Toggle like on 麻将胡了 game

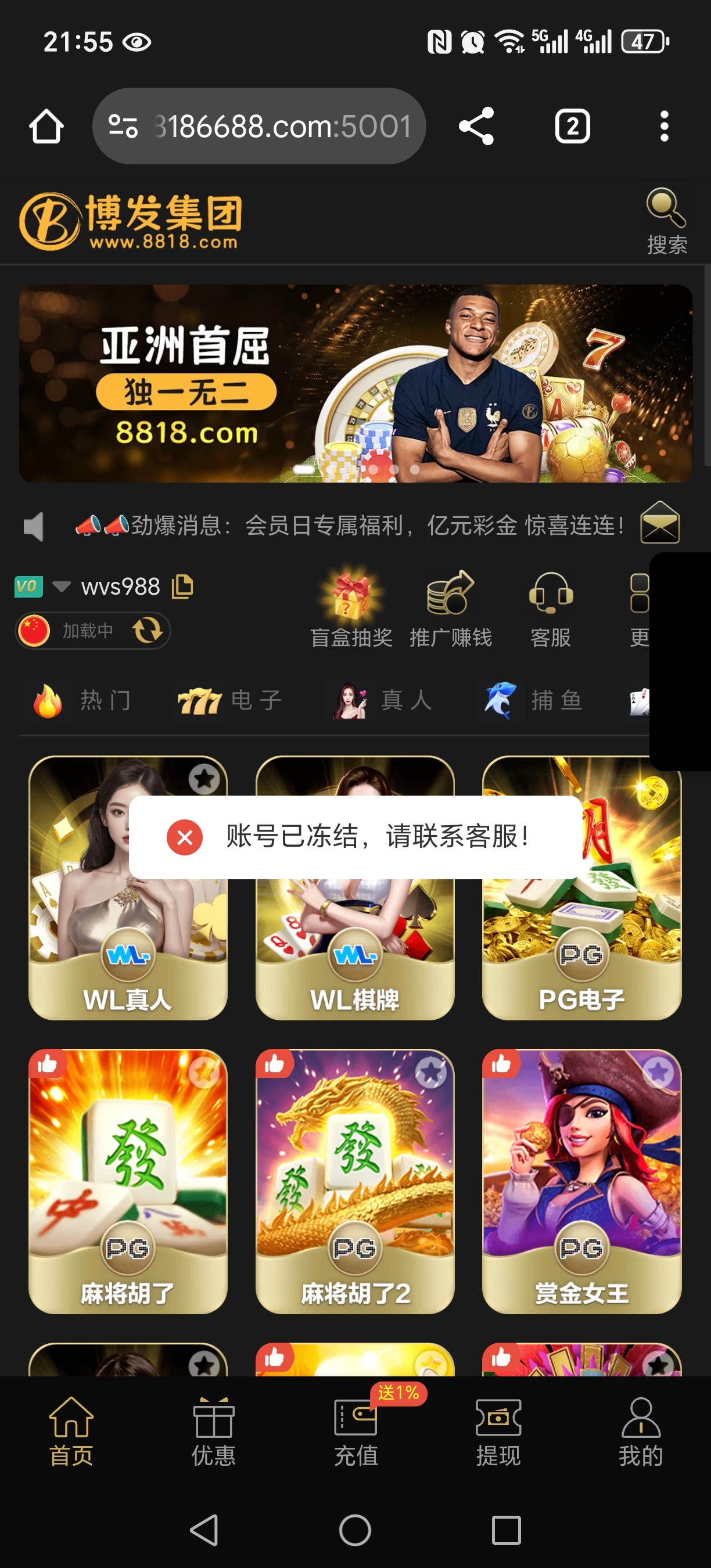[48, 1063]
